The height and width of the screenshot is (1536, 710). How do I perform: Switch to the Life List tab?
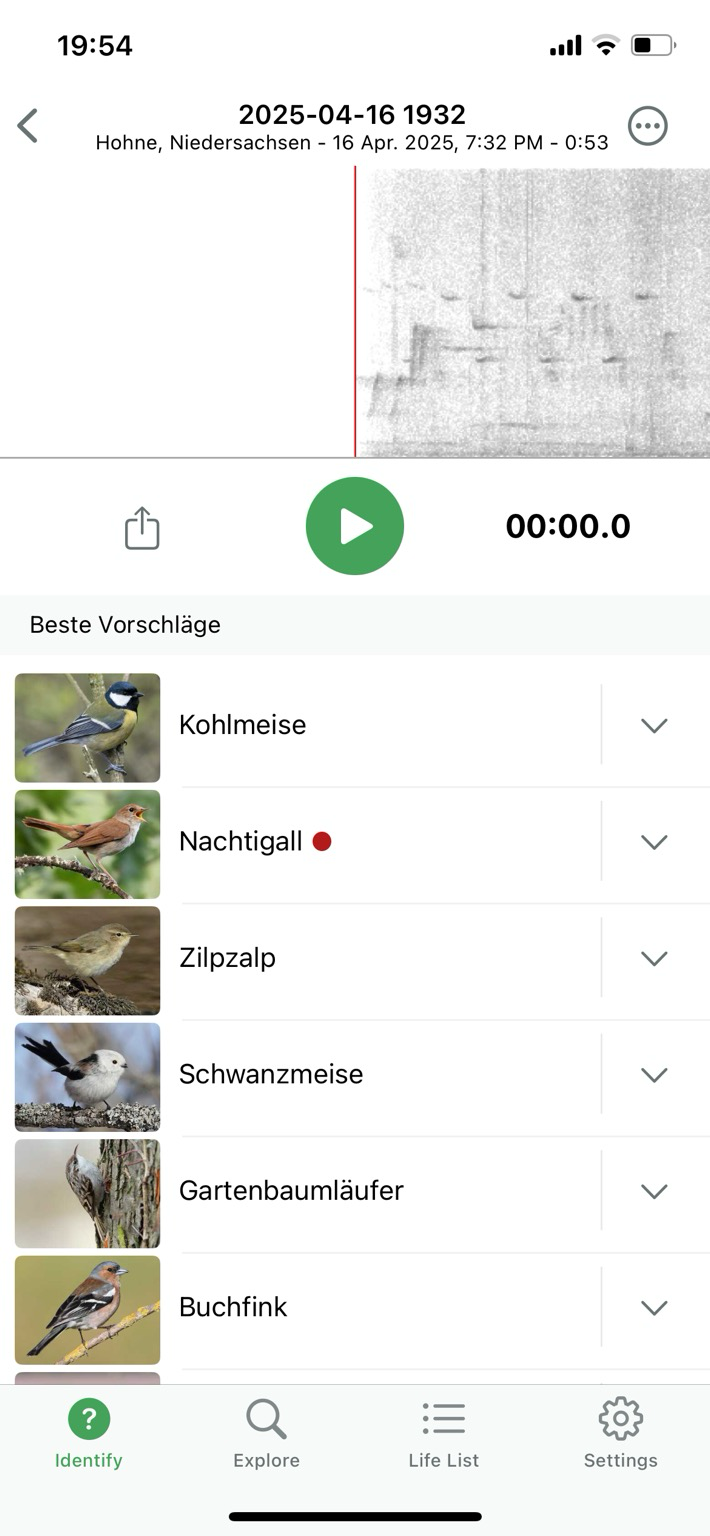click(444, 1434)
